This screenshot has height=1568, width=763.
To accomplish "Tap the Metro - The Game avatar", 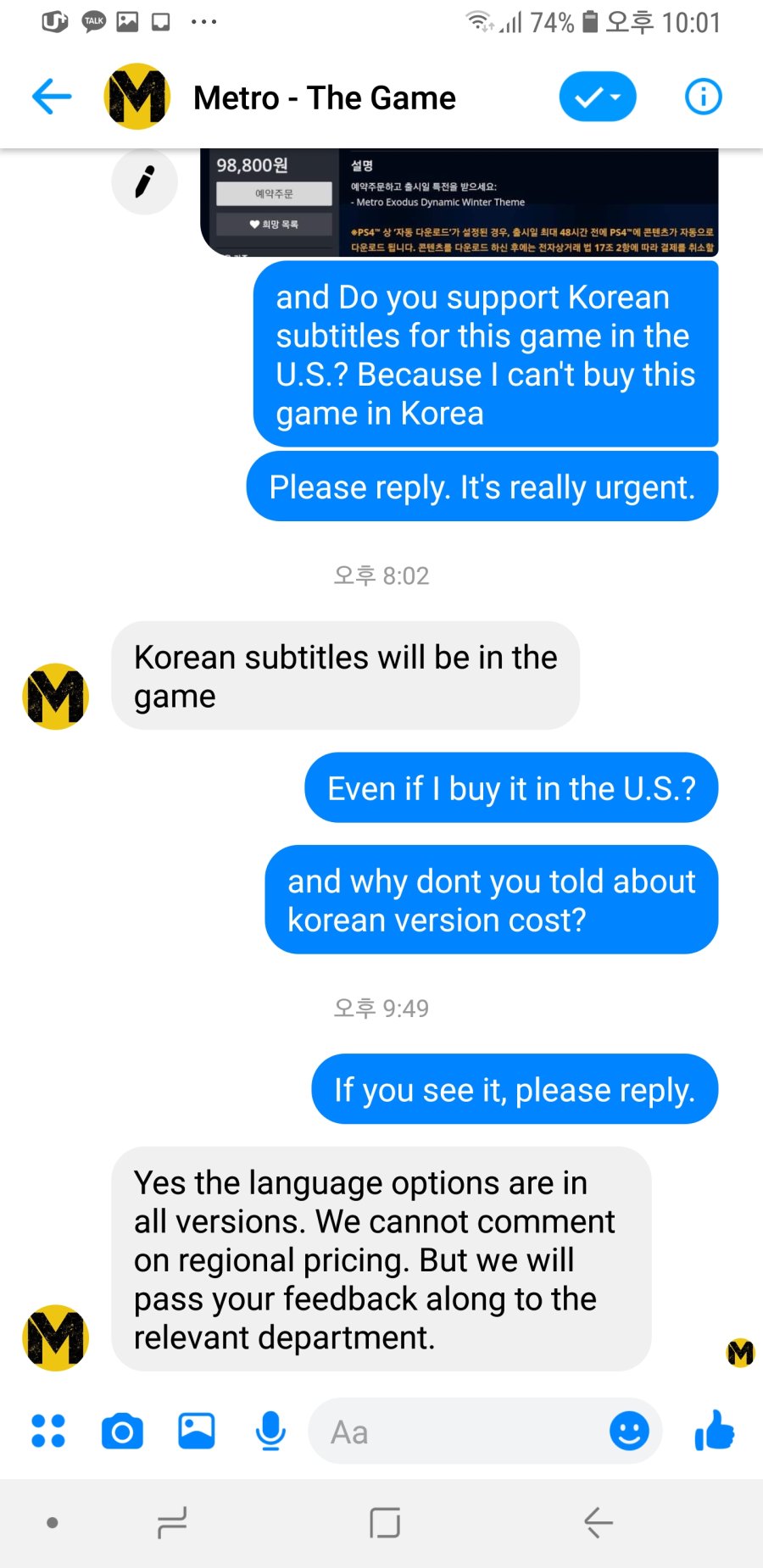I will tap(136, 96).
